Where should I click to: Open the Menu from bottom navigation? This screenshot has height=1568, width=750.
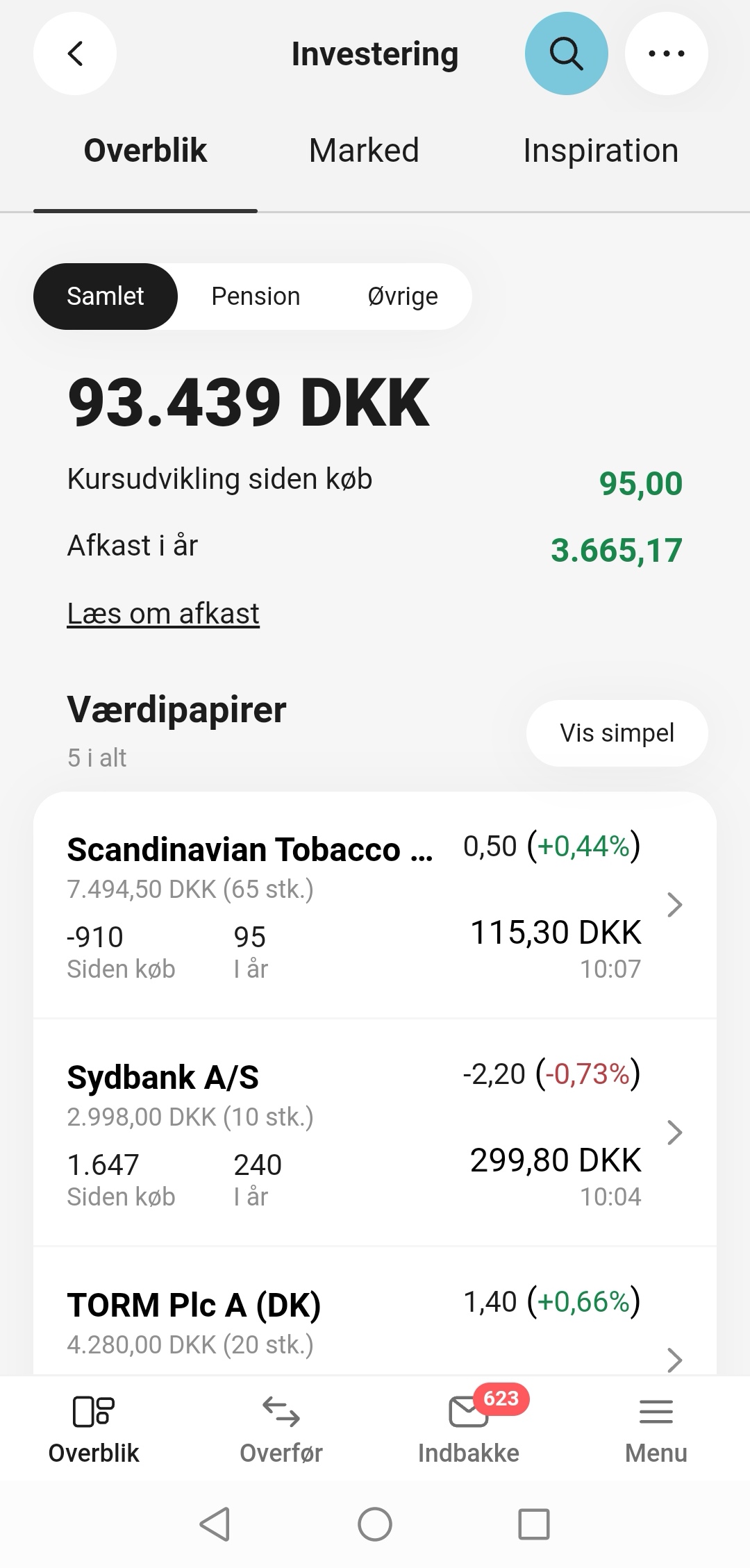click(656, 1427)
